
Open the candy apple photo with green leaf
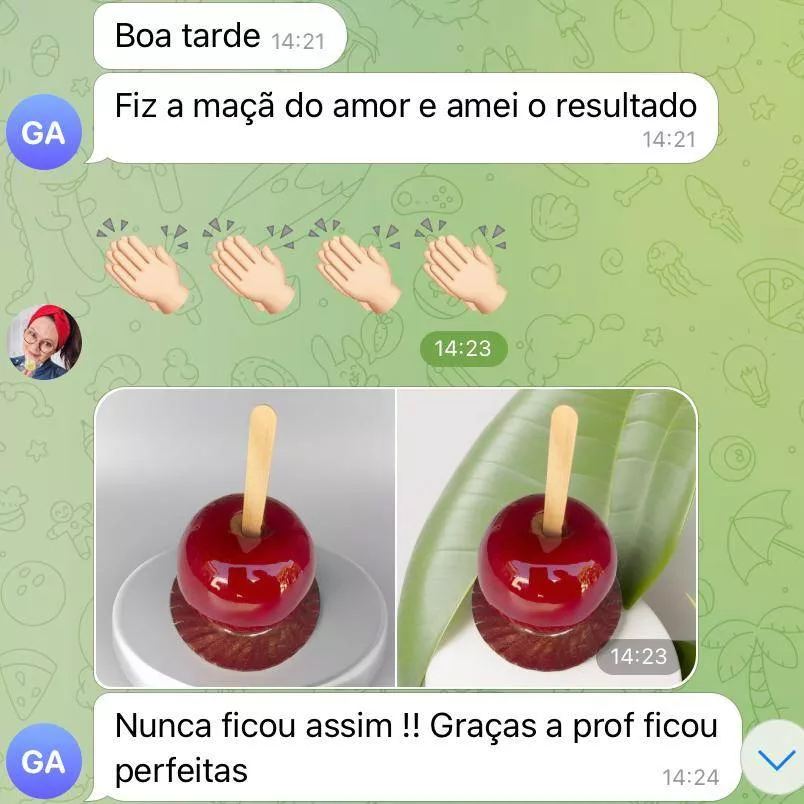[x=546, y=537]
